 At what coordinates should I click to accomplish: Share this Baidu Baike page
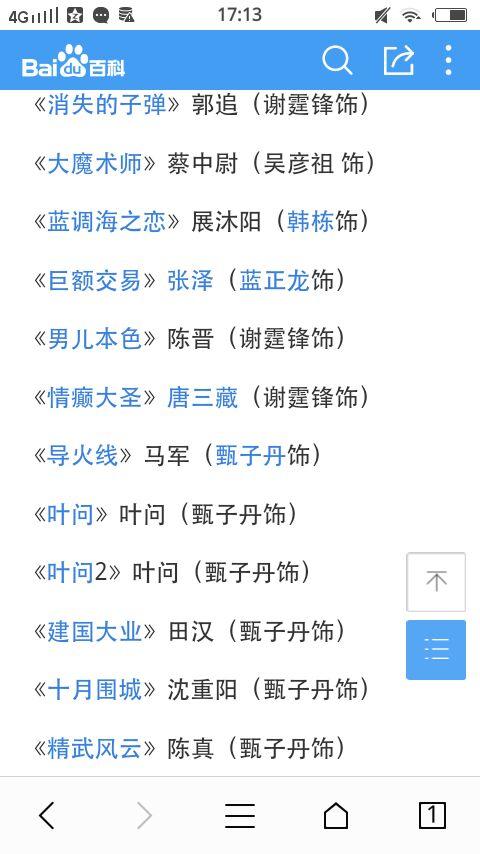(398, 60)
